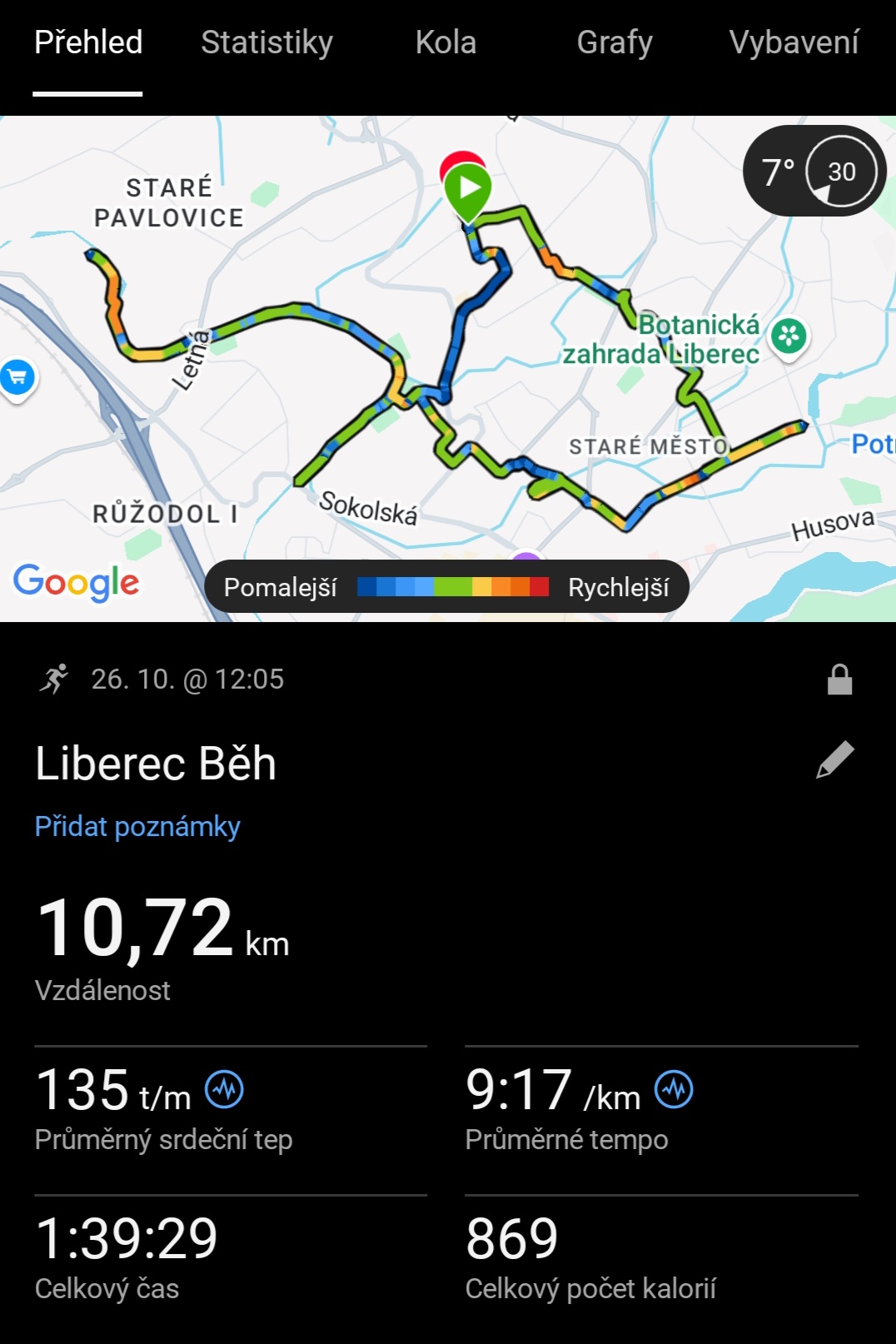This screenshot has width=896, height=1344.
Task: Switch to the Statistiky tab
Action: (266, 42)
